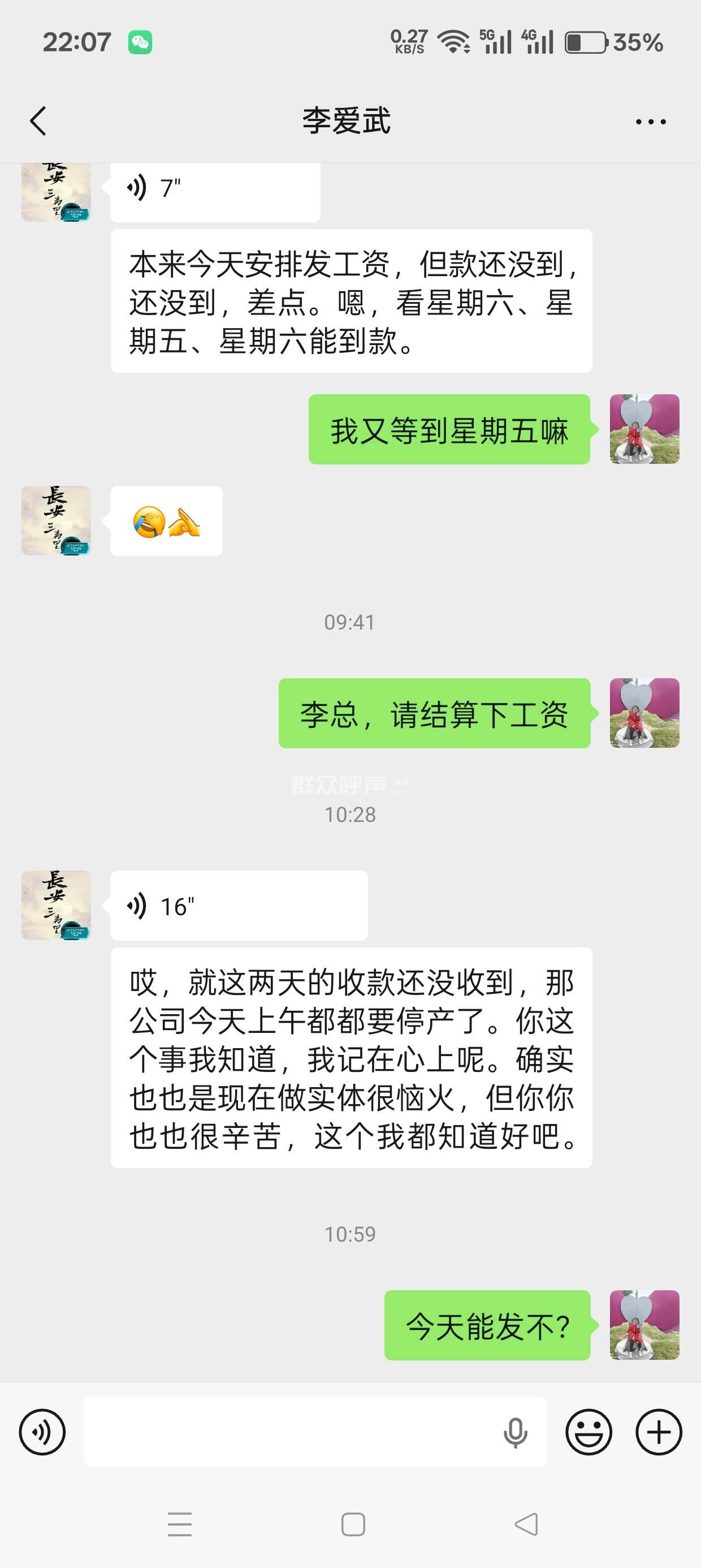701x1568 pixels.
Task: Go back from the chat
Action: (38, 120)
